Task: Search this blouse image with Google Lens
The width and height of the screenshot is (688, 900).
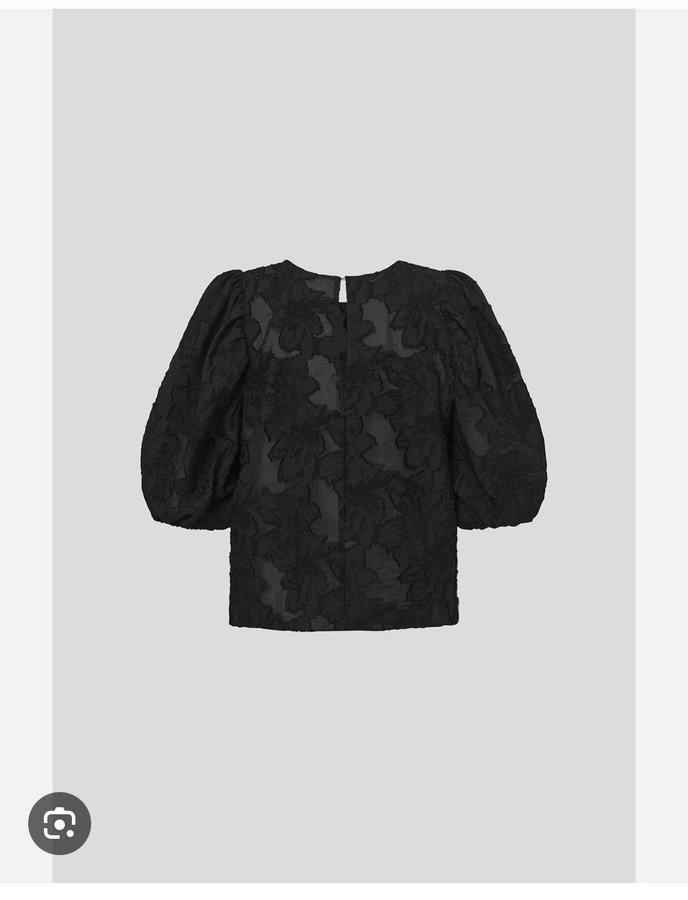Action: pyautogui.click(x=59, y=823)
